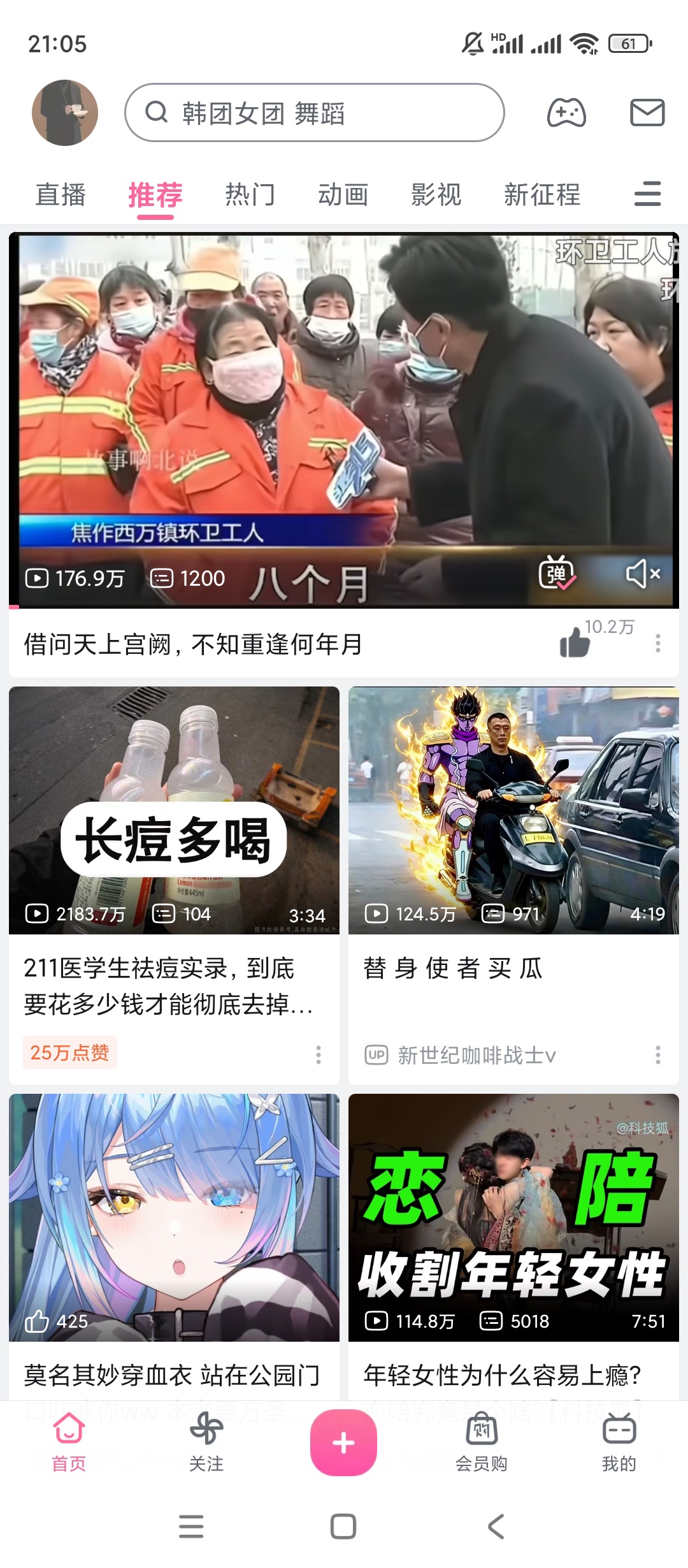Open the 会员购 tab
This screenshot has width=688, height=1568.
click(x=482, y=1442)
